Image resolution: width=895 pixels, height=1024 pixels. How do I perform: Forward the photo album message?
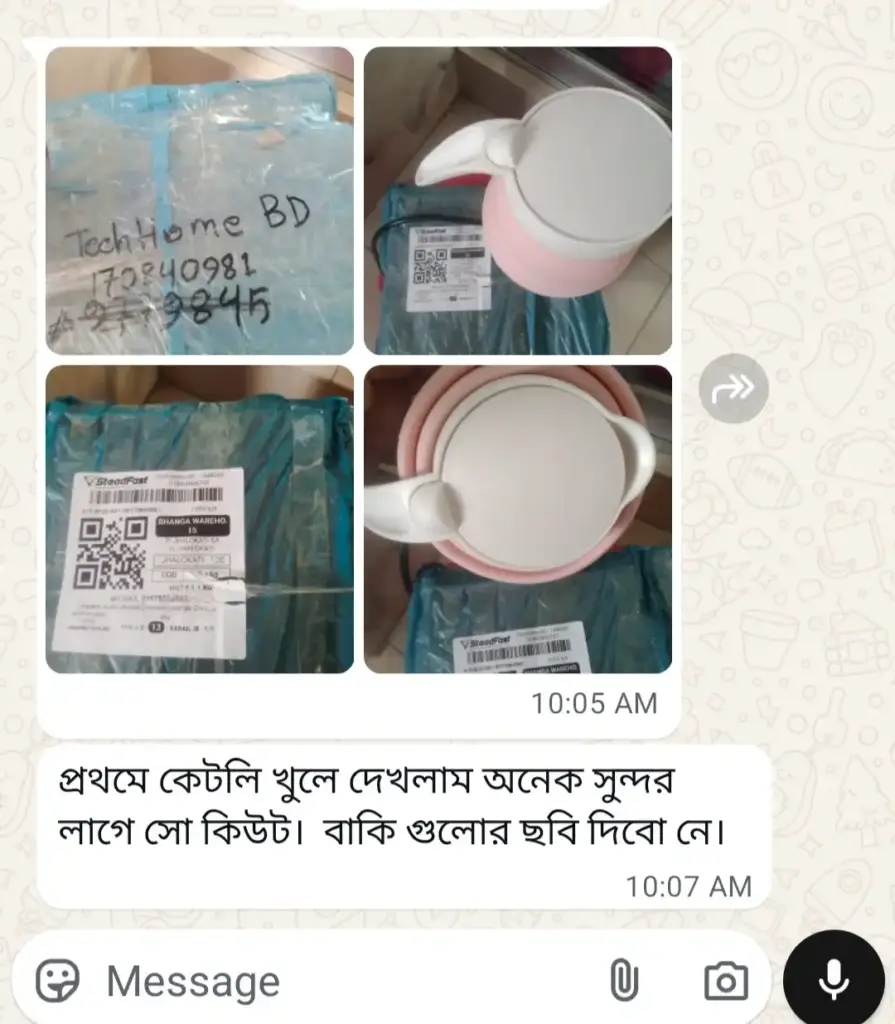click(x=733, y=388)
